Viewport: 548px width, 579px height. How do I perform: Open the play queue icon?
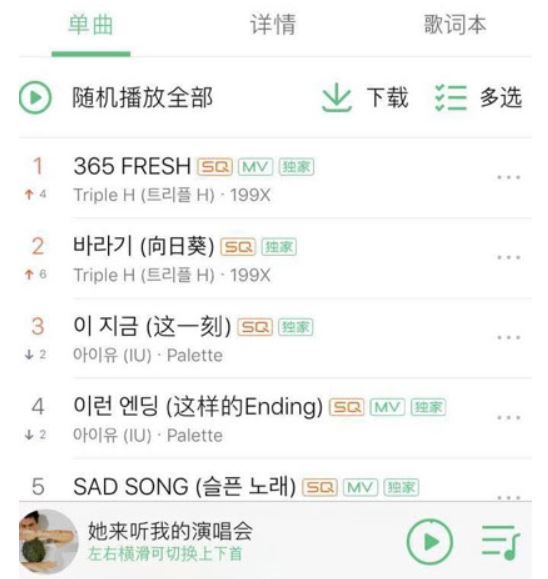coord(501,542)
